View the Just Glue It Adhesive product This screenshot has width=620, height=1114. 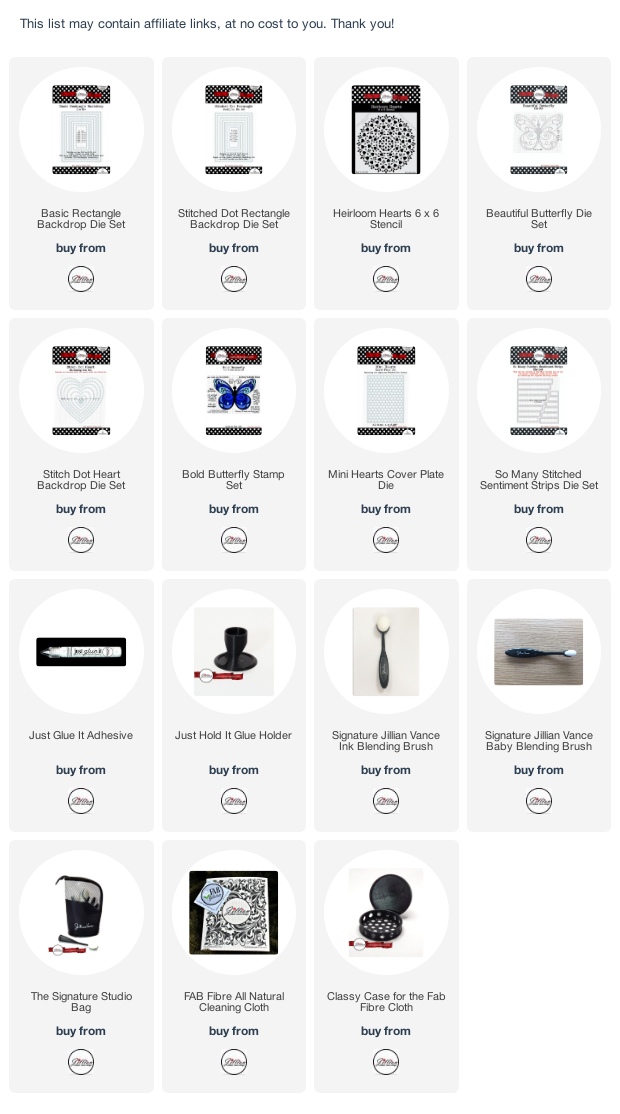(x=81, y=735)
